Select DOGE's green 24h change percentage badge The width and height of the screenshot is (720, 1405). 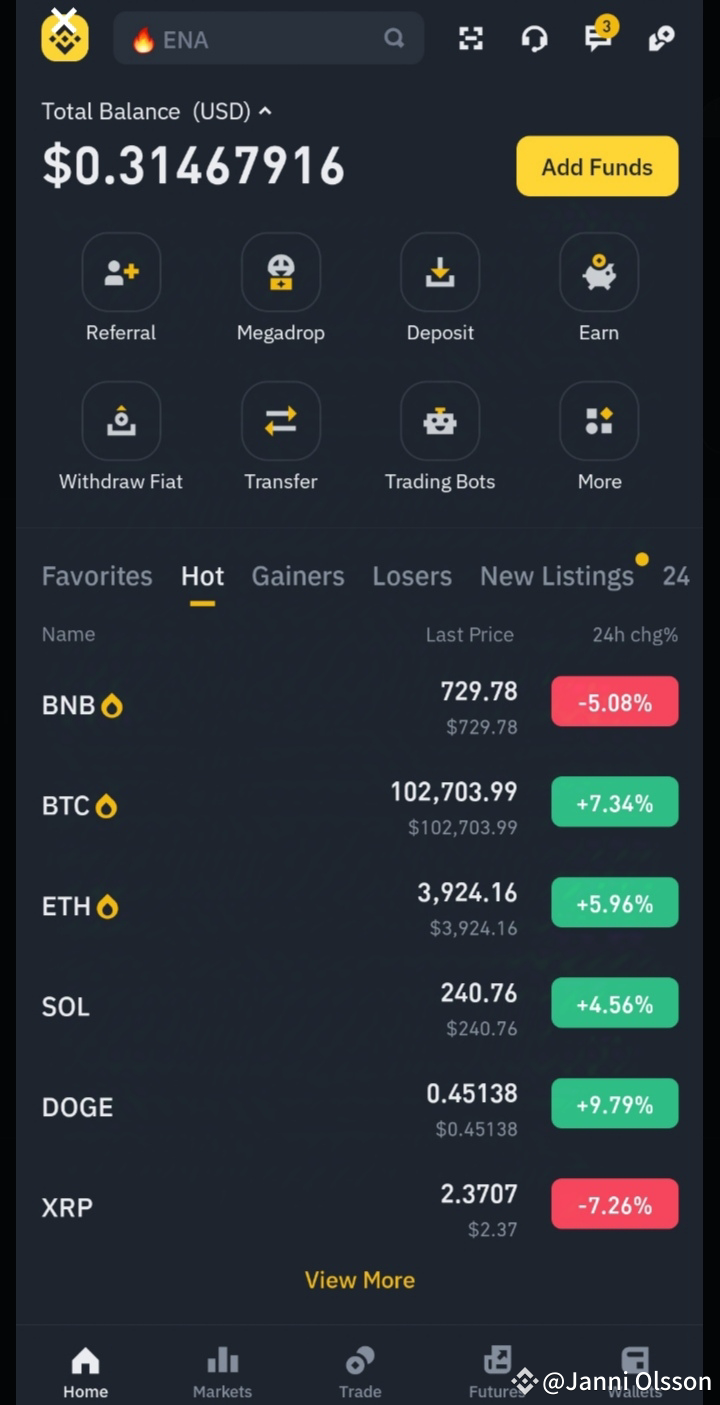tap(614, 1103)
